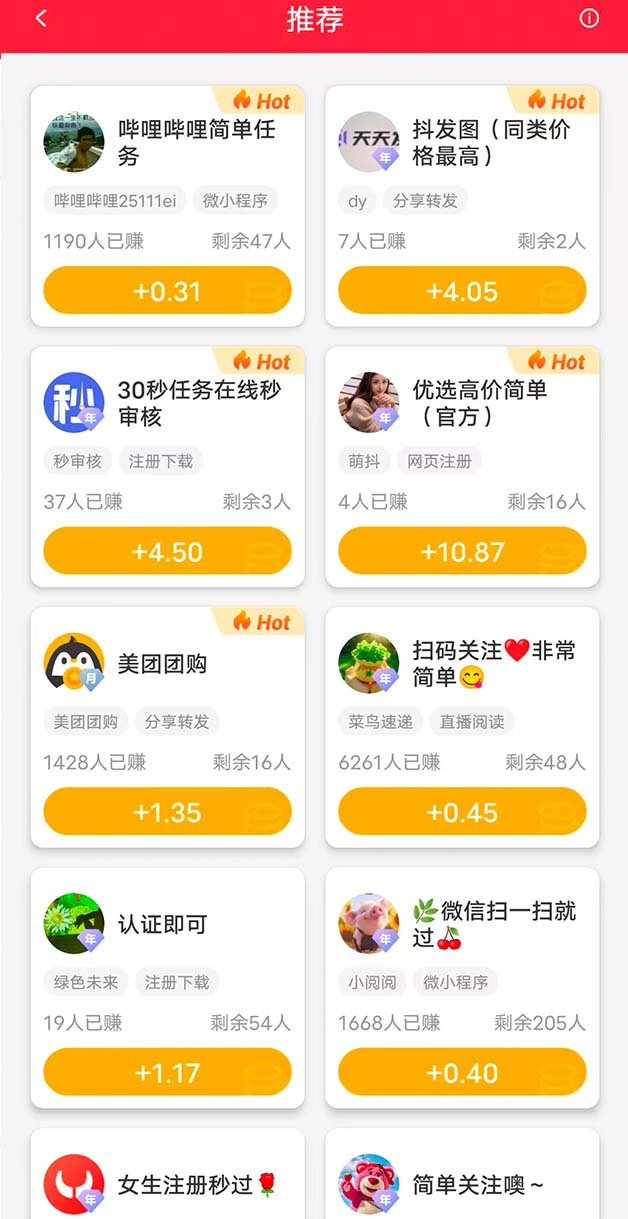Open the 简单关注噢 task card
Screen dimensions: 628x1219
pos(478,1185)
